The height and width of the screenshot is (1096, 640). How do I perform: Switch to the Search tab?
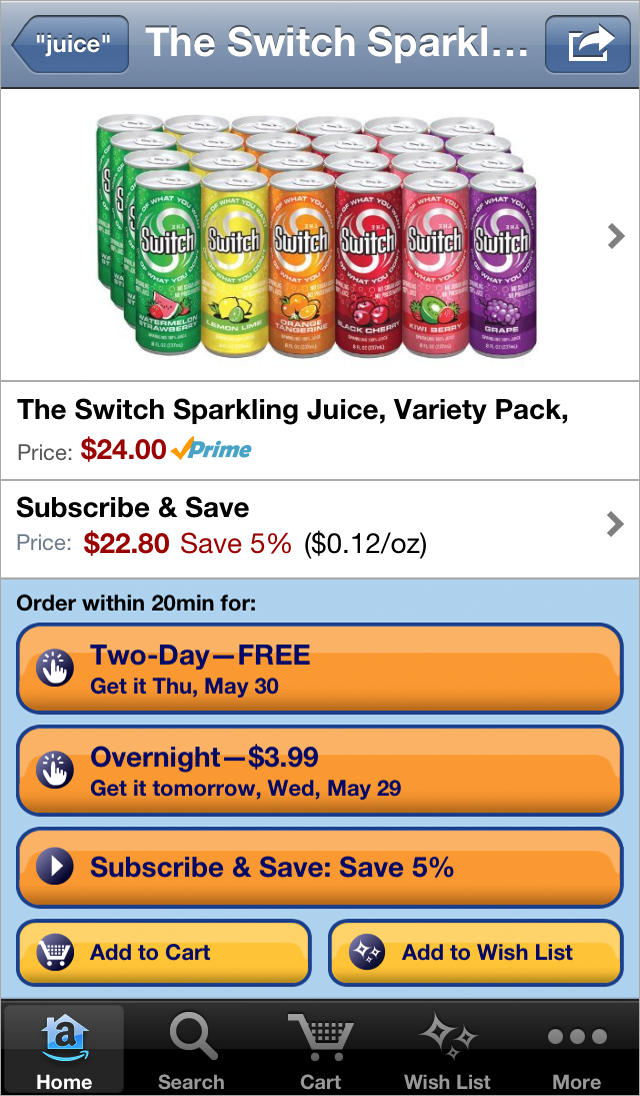point(191,1050)
